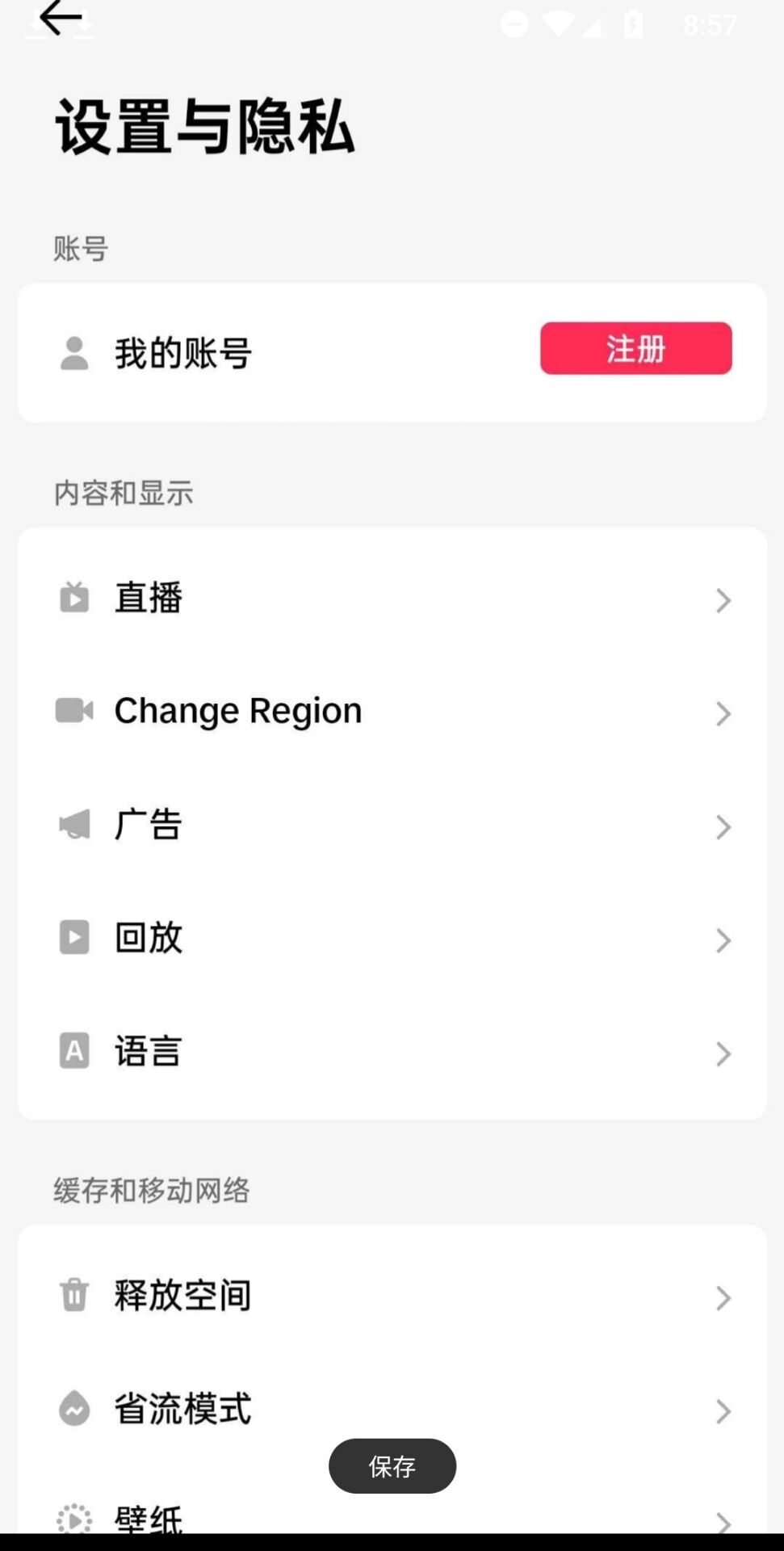Screen dimensions: 784x1551
Task: Open 回放 settings
Action: coord(392,939)
